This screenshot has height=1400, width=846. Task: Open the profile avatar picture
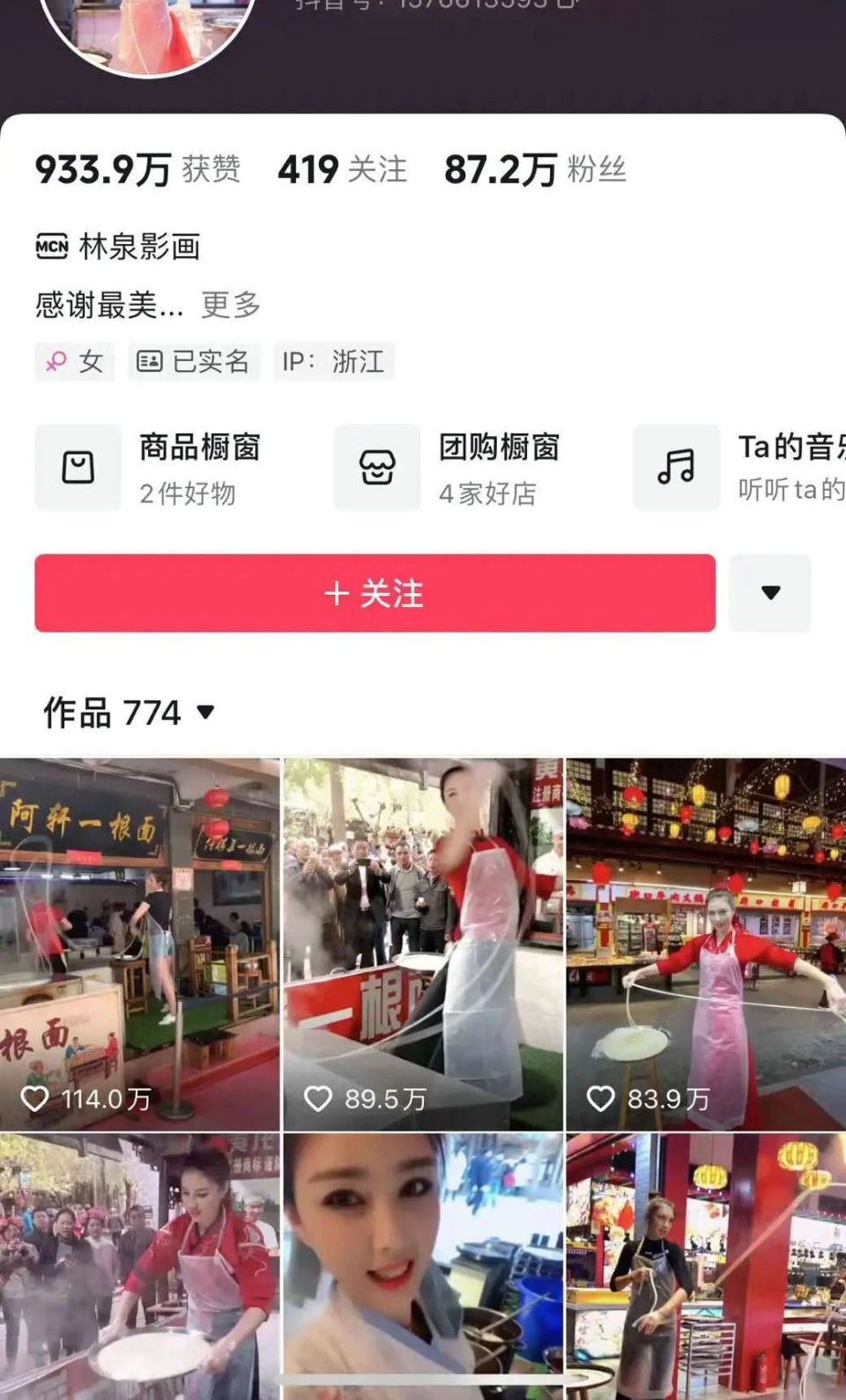[148, 31]
